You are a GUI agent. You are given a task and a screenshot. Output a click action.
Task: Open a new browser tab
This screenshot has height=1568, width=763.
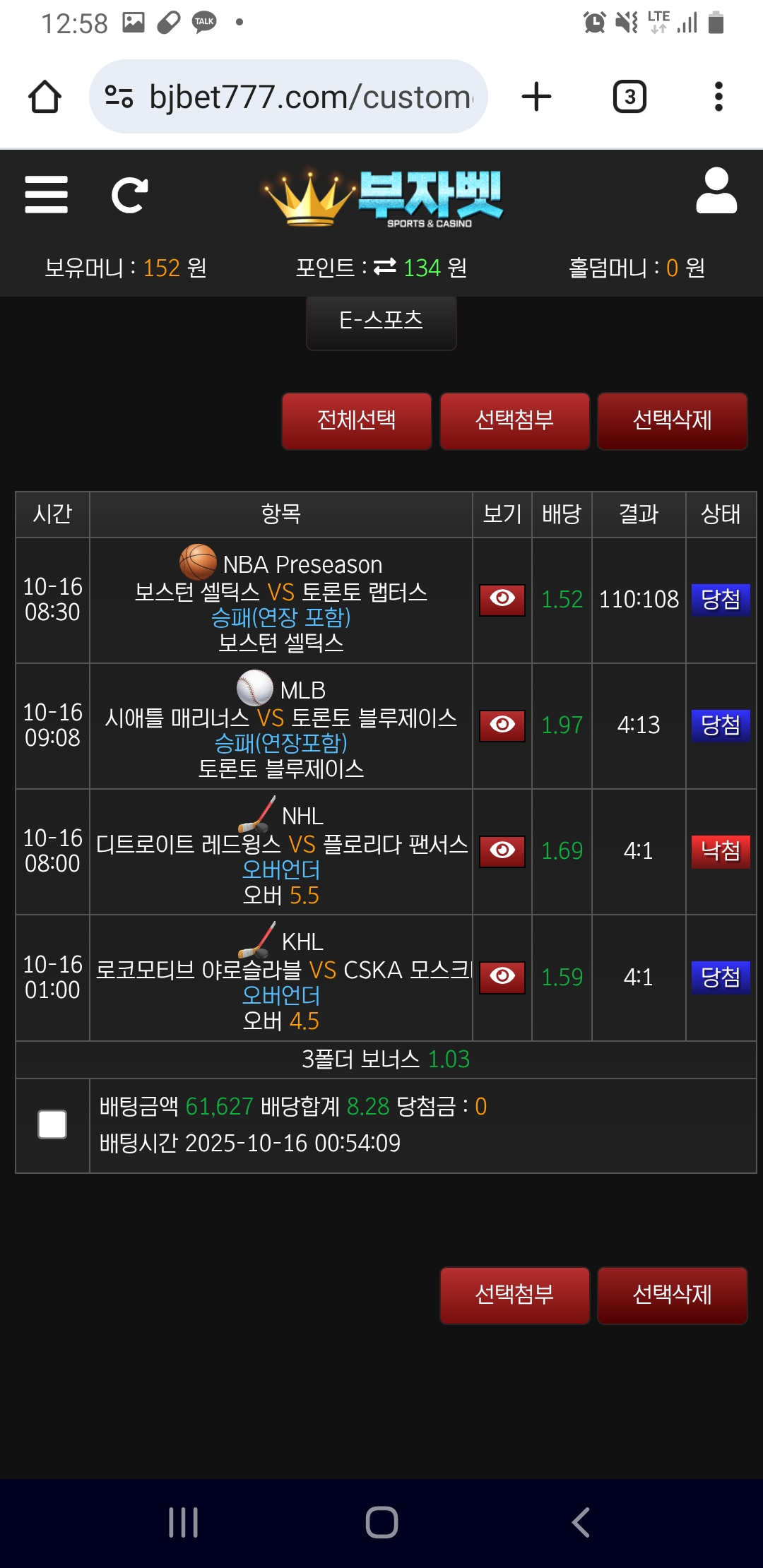coord(536,97)
